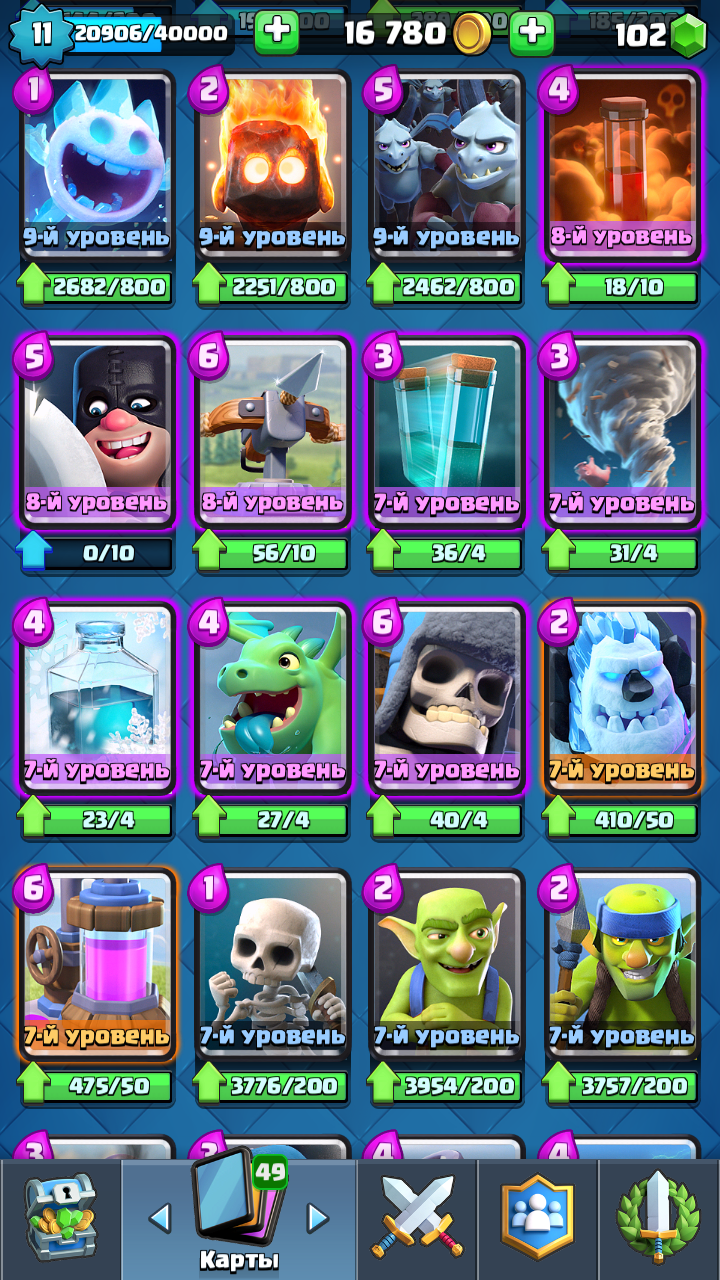Viewport: 720px width, 1280px height.
Task: Select the Ice Spirit card
Action: tap(97, 166)
